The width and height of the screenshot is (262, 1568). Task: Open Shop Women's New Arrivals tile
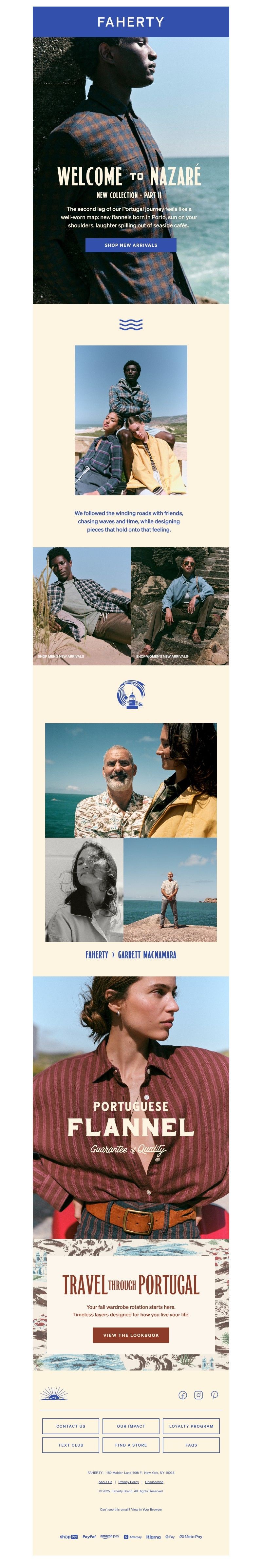[x=180, y=606]
